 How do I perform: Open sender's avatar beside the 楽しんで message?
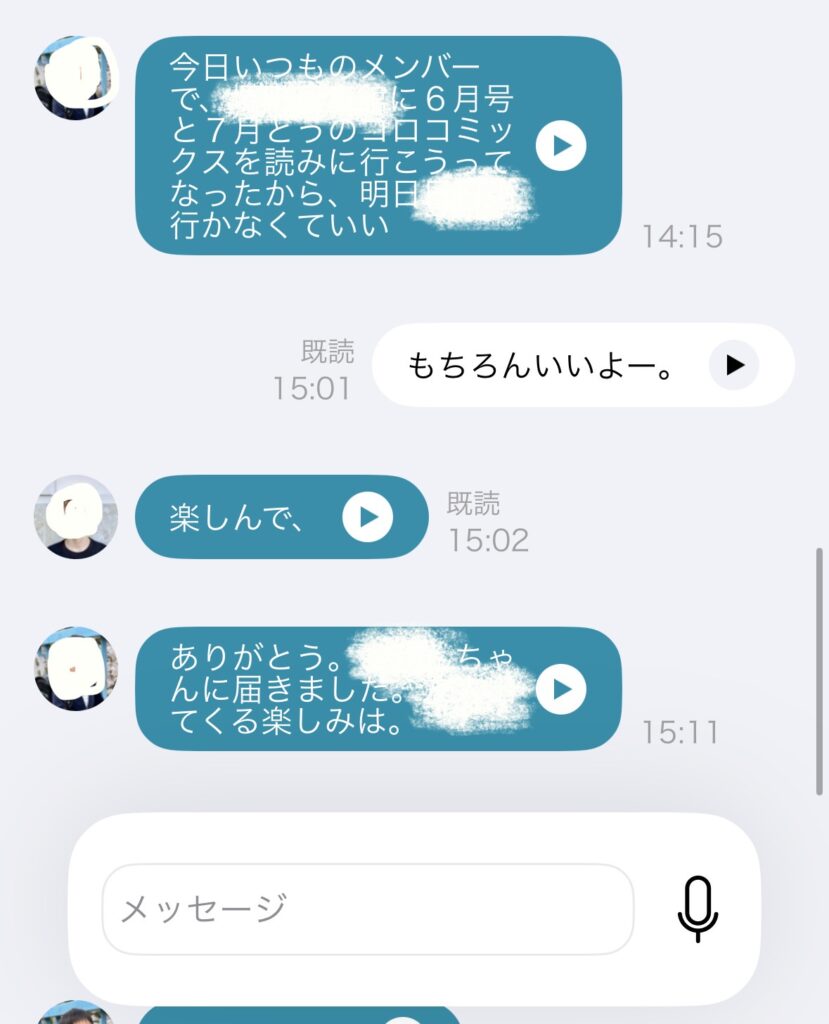(76, 517)
